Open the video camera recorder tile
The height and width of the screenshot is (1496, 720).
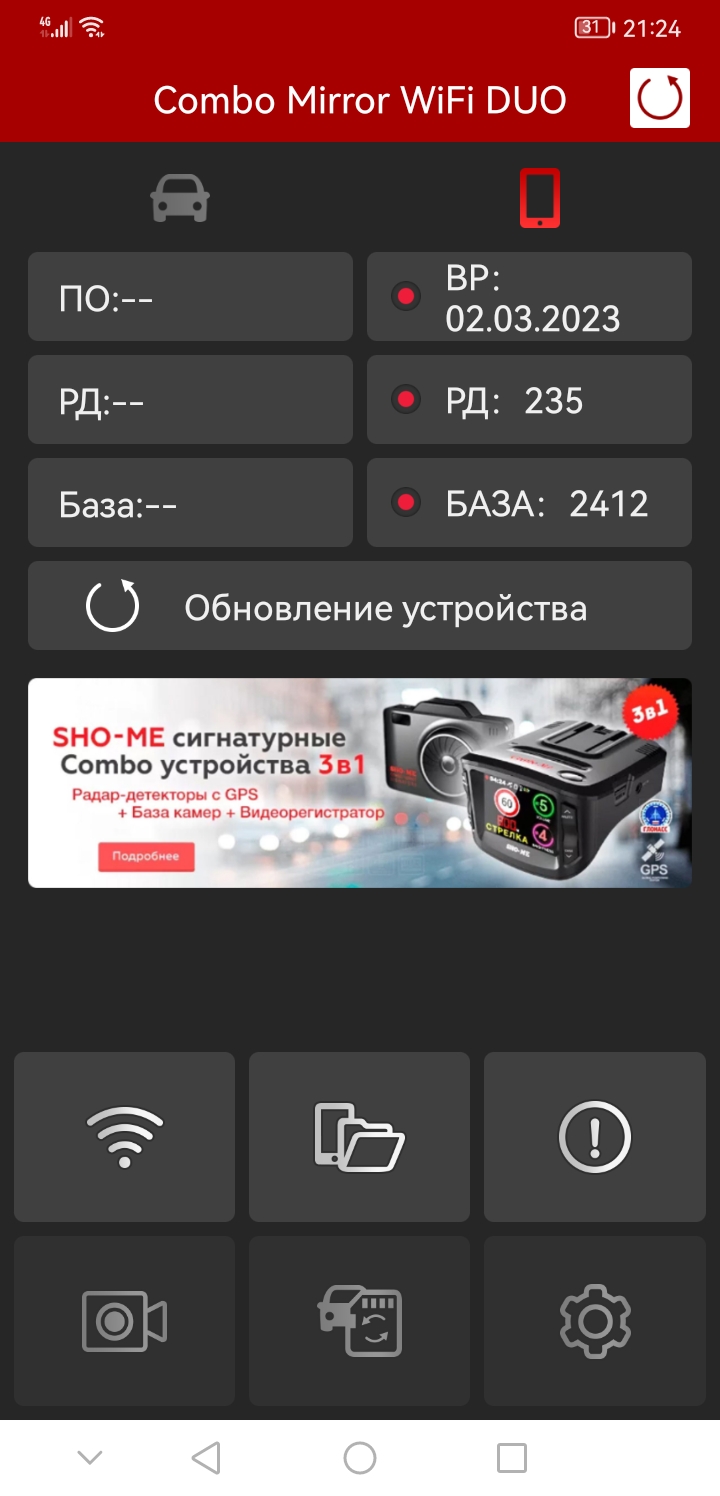pyautogui.click(x=125, y=1321)
